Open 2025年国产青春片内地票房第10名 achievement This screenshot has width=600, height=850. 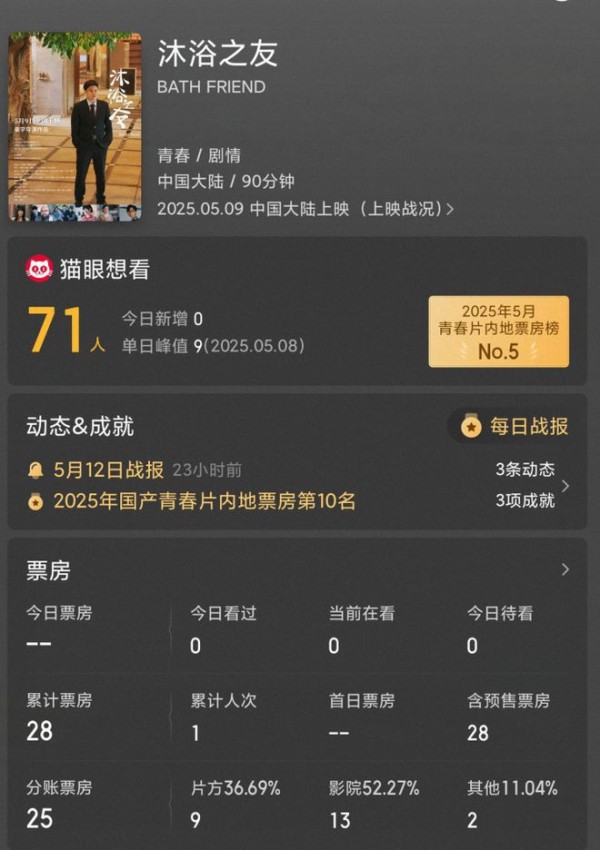point(204,501)
